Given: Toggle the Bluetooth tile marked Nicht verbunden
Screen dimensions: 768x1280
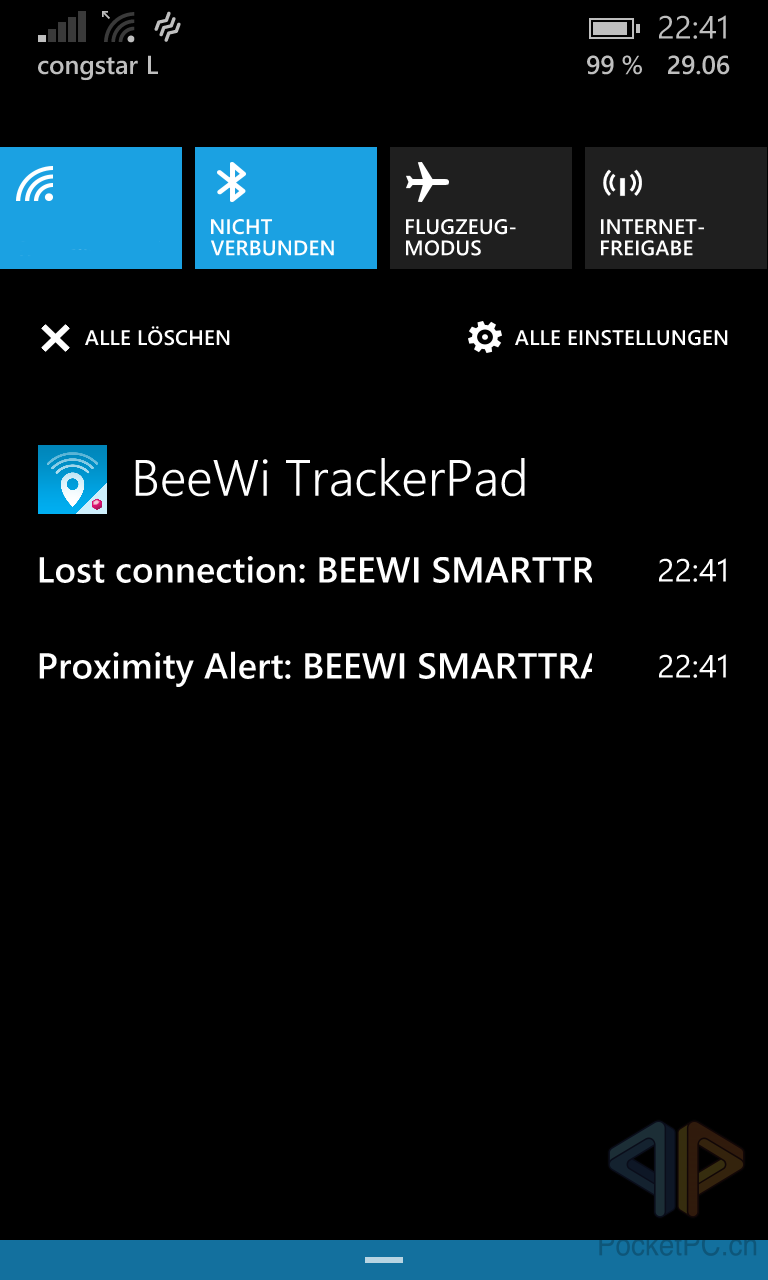Looking at the screenshot, I should coord(286,208).
